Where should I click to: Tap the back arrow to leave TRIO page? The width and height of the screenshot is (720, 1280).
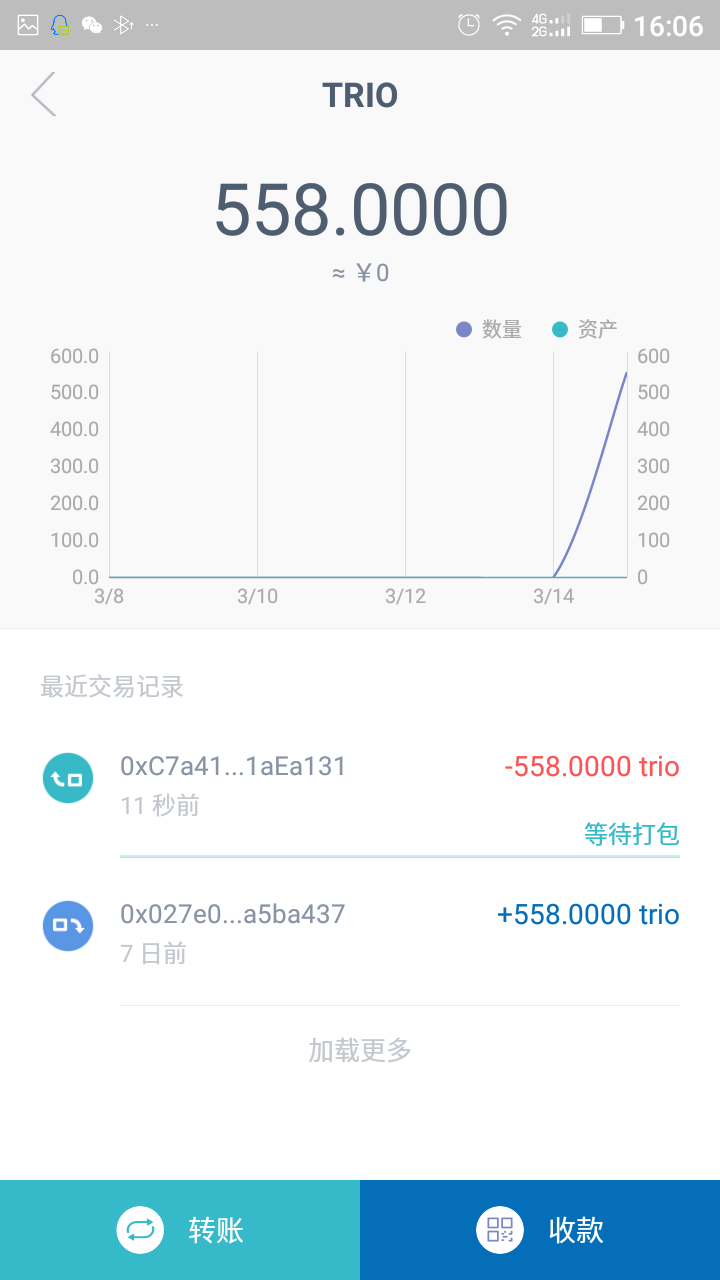coord(42,94)
